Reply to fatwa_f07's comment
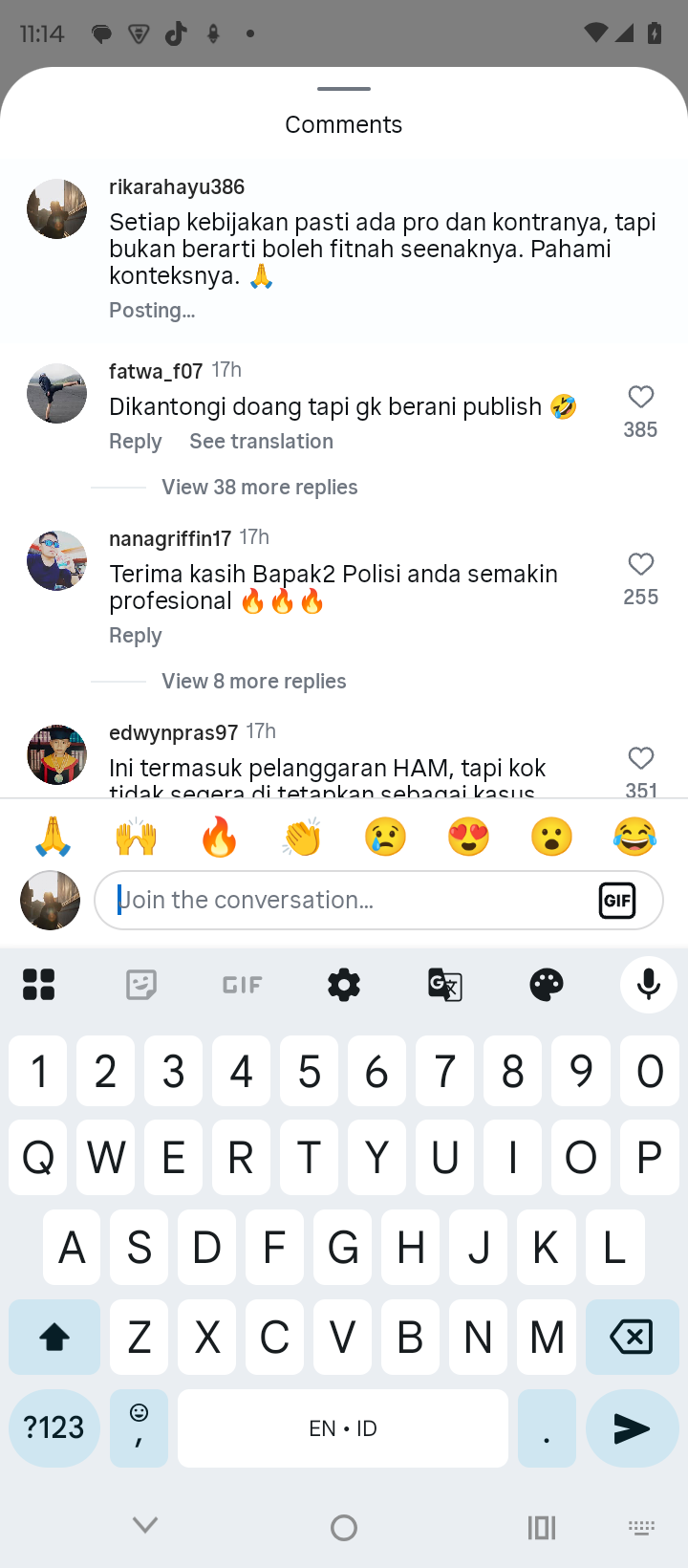This screenshot has height=1568, width=688. pos(135,442)
